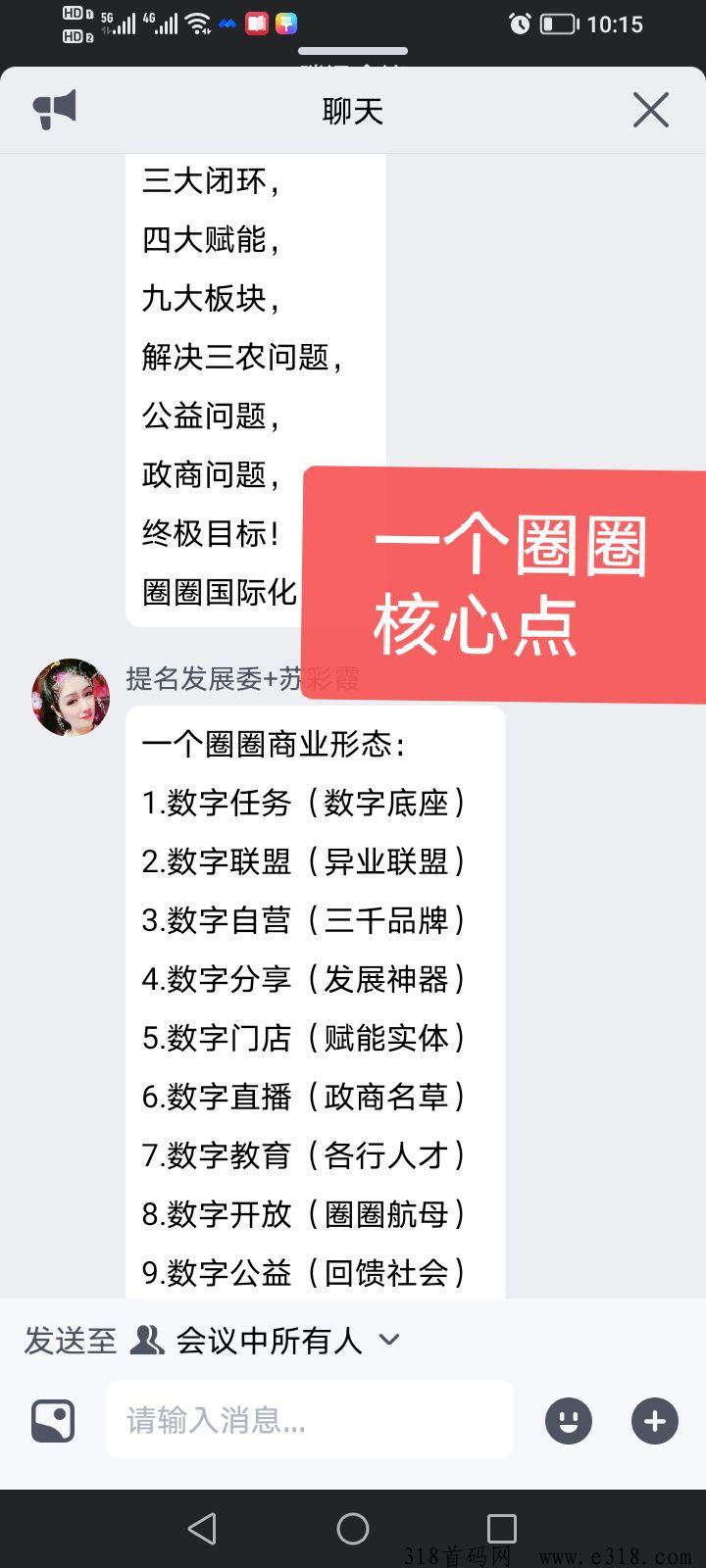Expand the 发送至 会议中所有人 recipient dropdown

(x=388, y=1340)
